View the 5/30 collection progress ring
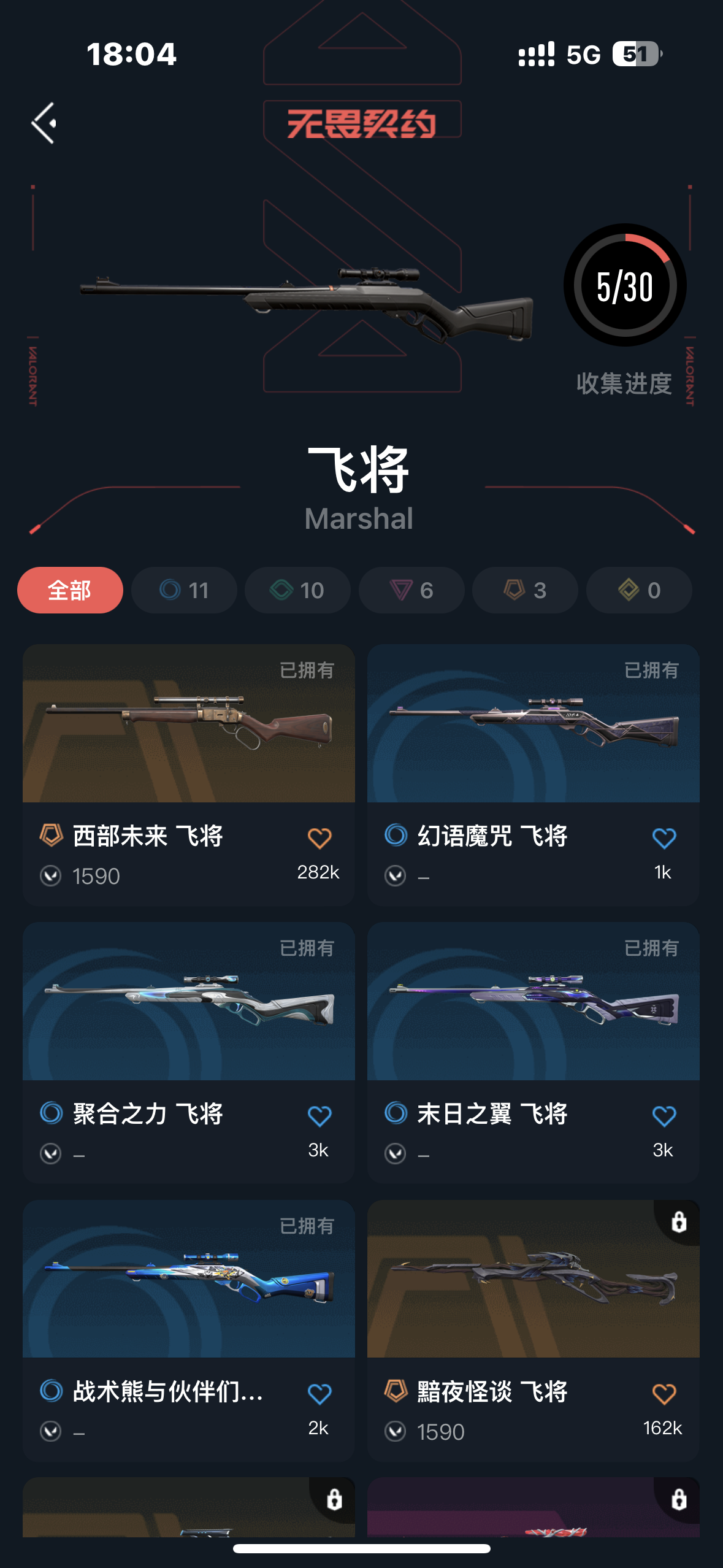This screenshot has height=1568, width=723. pyautogui.click(x=625, y=286)
